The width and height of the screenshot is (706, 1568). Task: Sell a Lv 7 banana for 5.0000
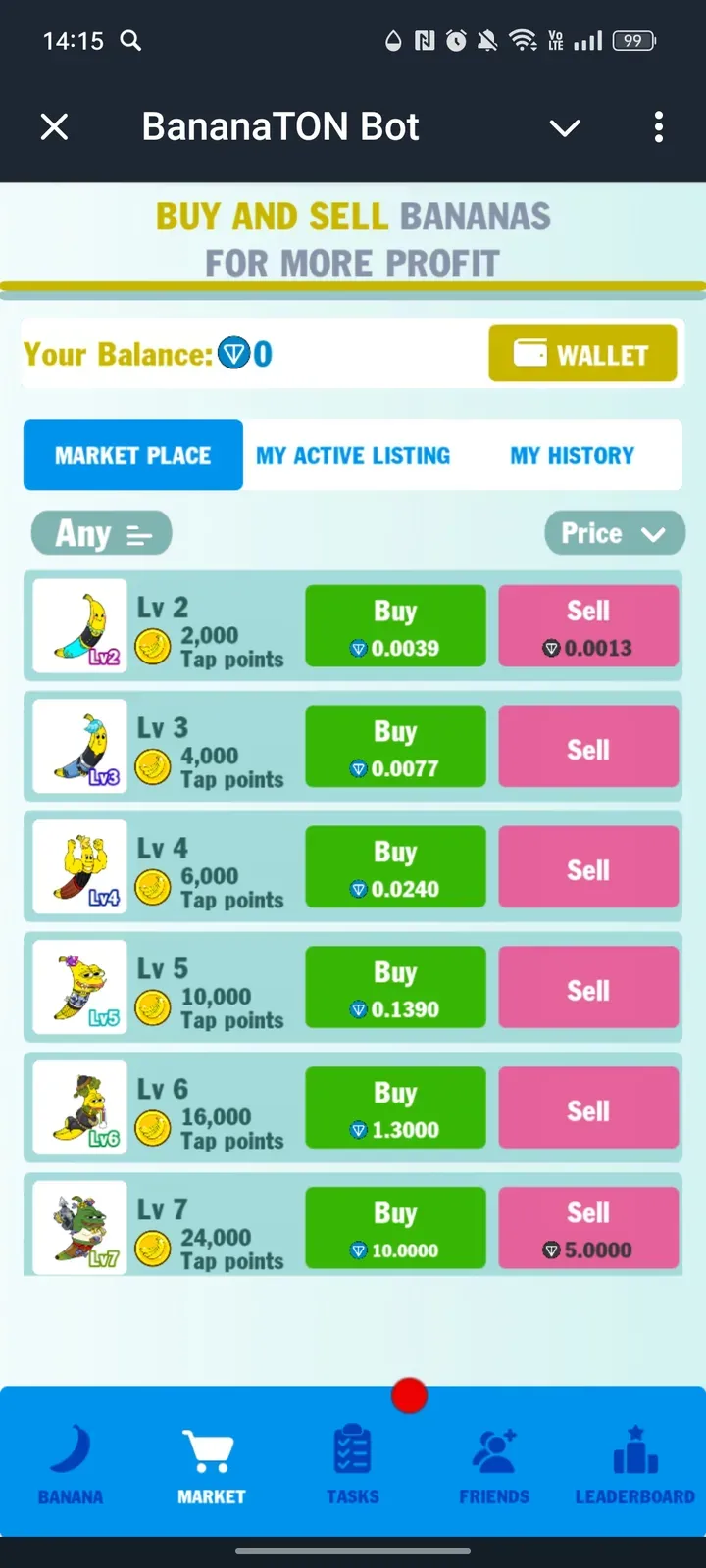click(x=588, y=1229)
